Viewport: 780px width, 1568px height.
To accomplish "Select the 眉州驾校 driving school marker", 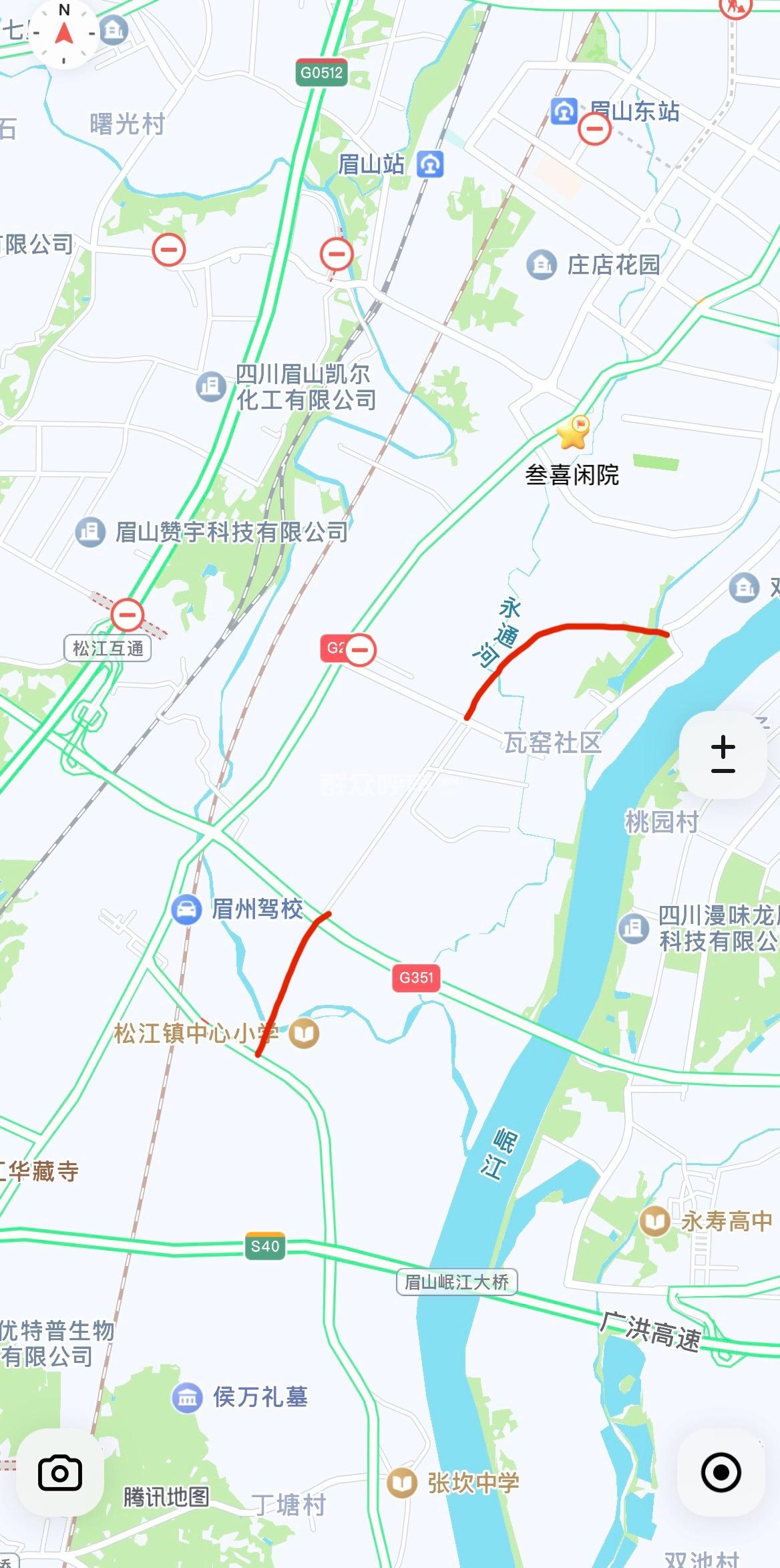I will tap(186, 909).
